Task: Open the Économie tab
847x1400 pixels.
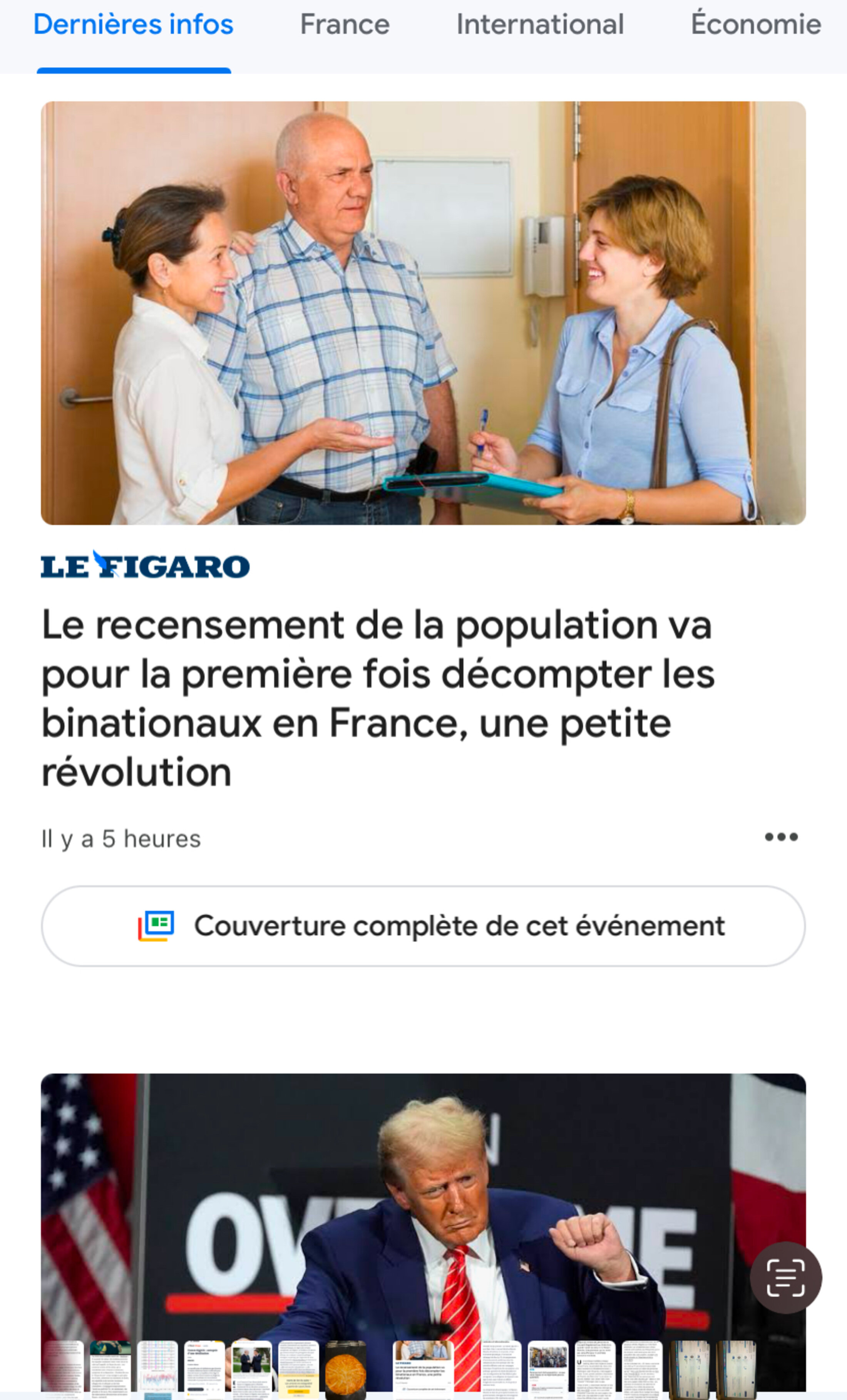Action: (756, 24)
